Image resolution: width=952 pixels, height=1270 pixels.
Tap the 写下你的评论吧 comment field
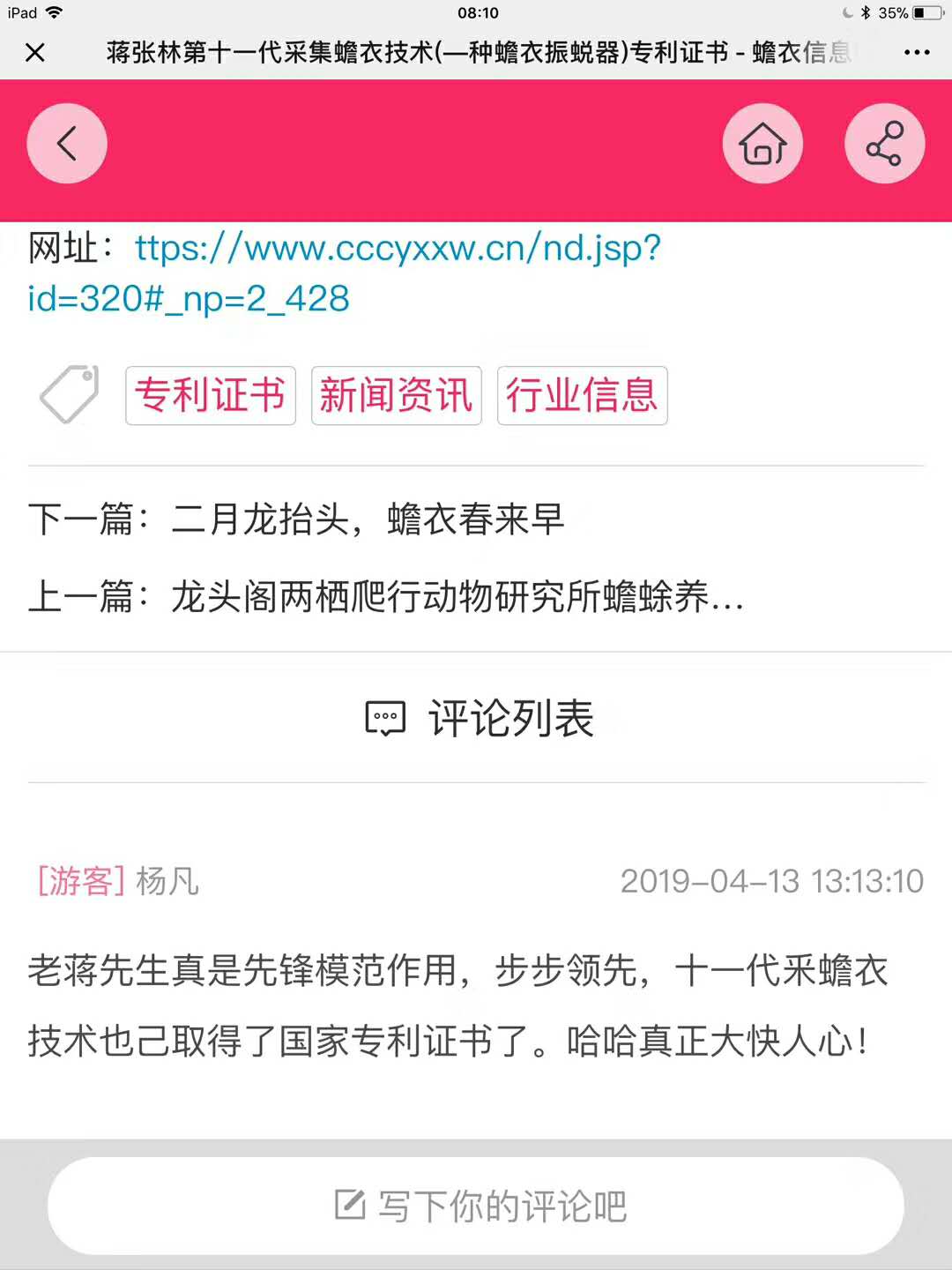(x=476, y=1206)
